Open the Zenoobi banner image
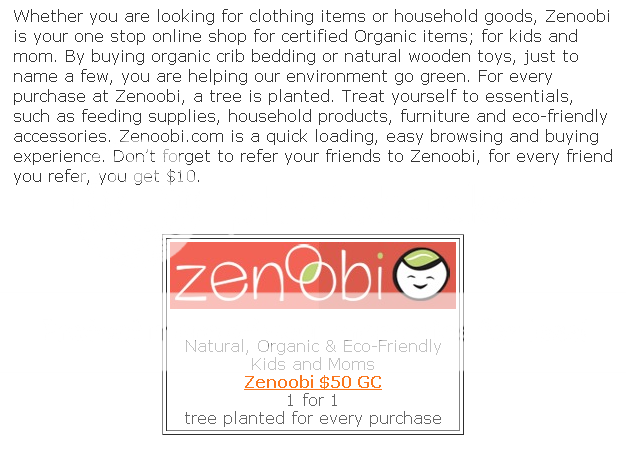This screenshot has height=451, width=626. click(x=312, y=275)
